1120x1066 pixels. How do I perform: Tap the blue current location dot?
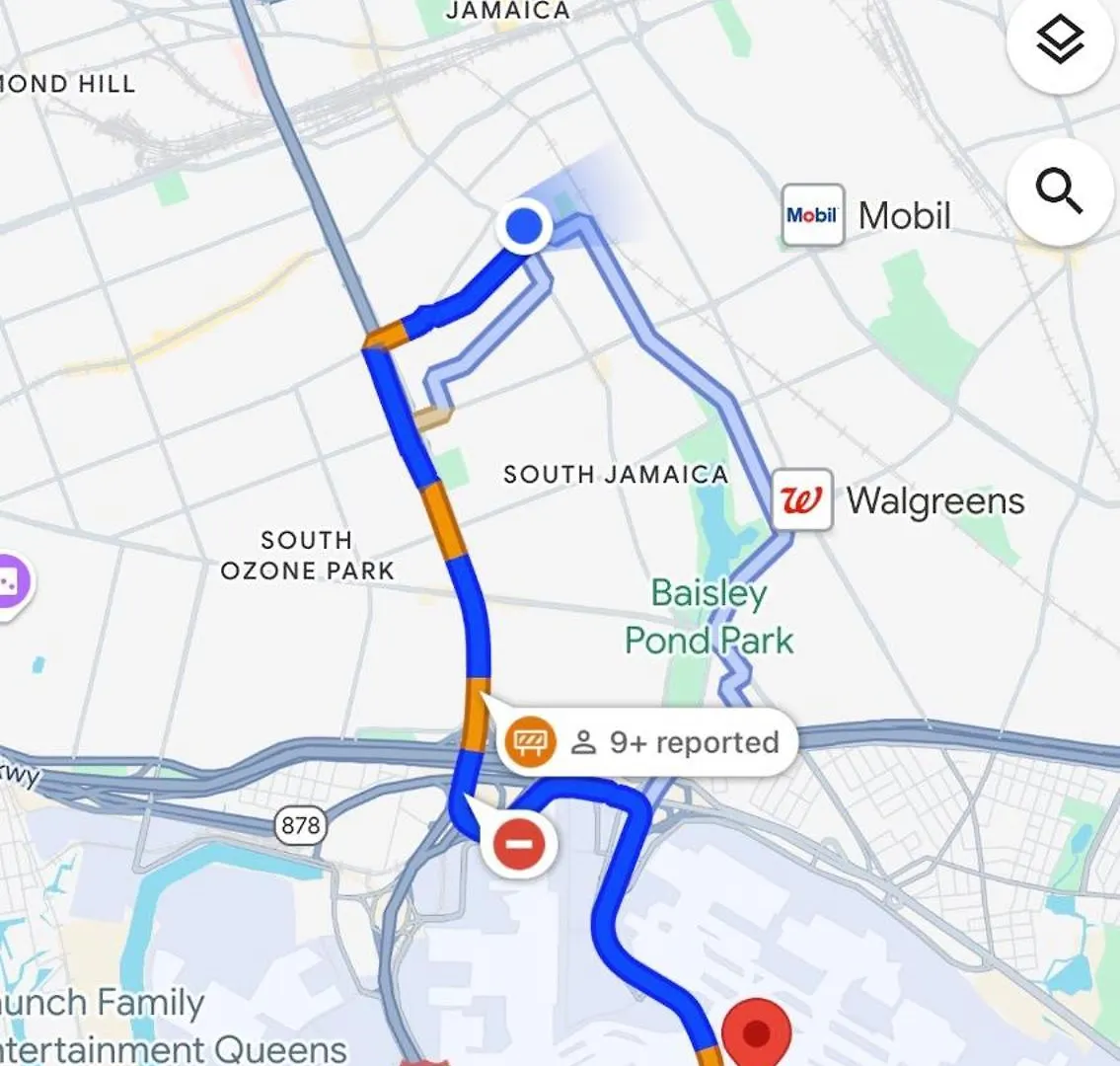click(524, 227)
